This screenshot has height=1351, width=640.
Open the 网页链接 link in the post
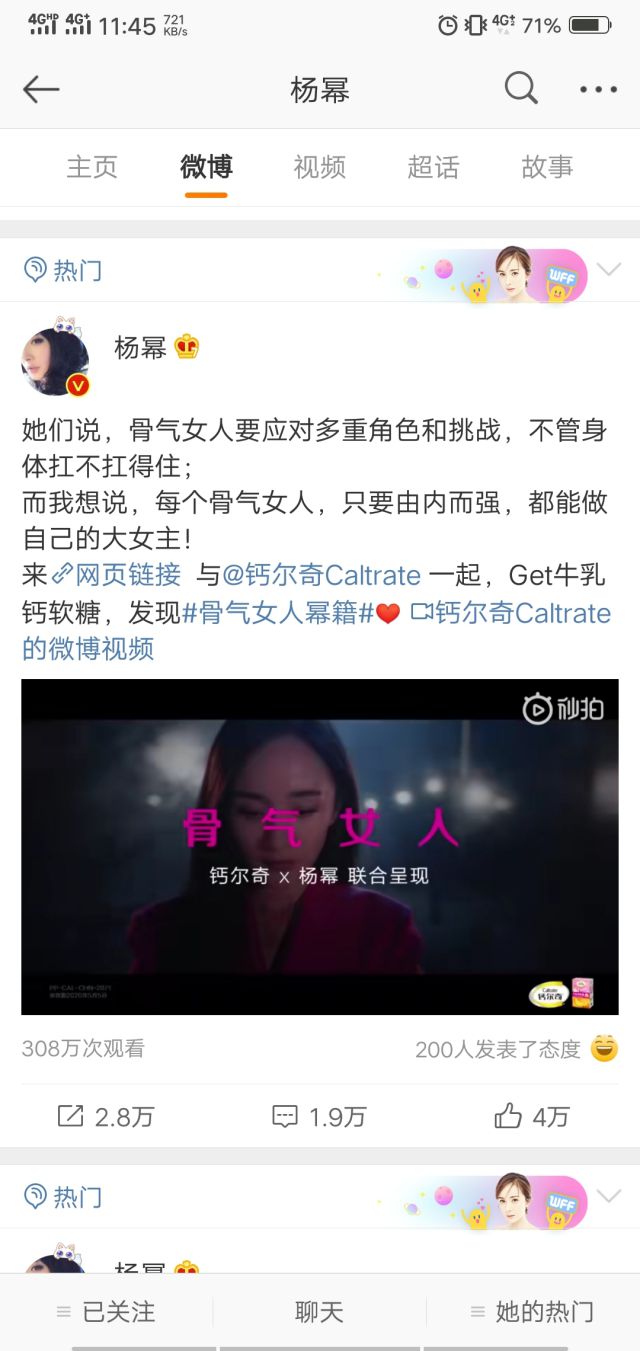click(117, 575)
